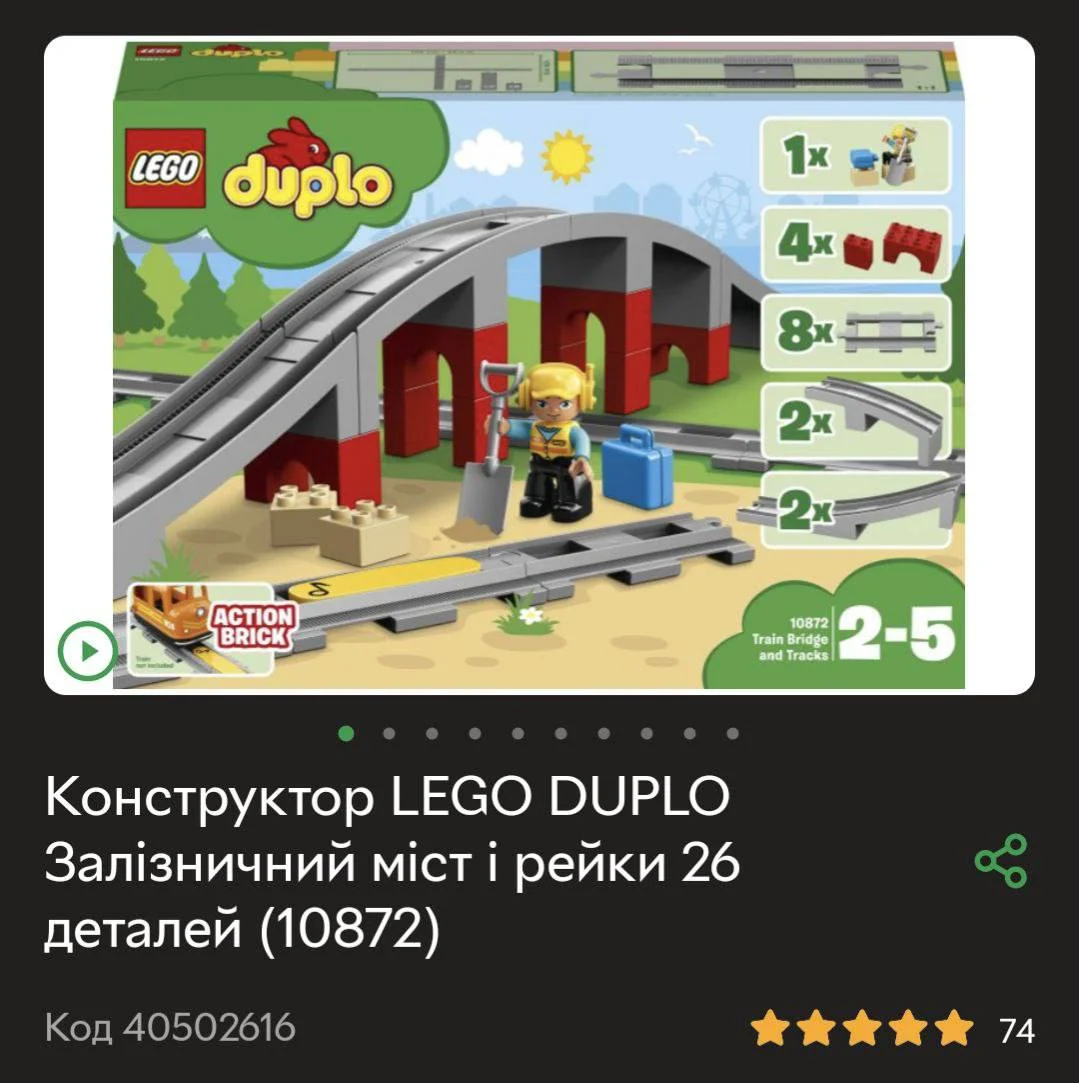Play the product video
This screenshot has height=1083, width=1079.
[87, 651]
